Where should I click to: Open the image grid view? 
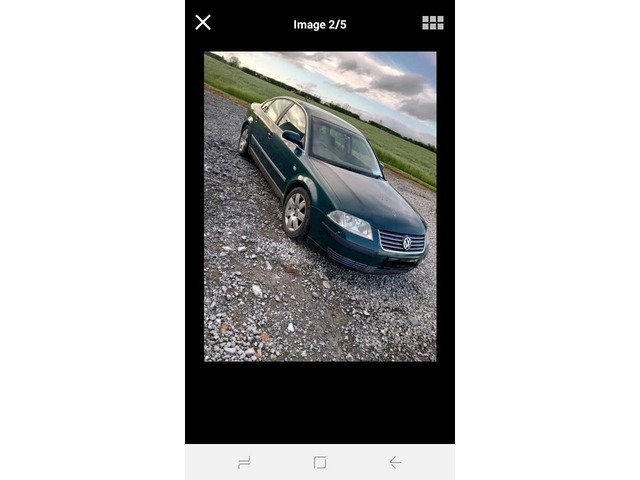(433, 23)
